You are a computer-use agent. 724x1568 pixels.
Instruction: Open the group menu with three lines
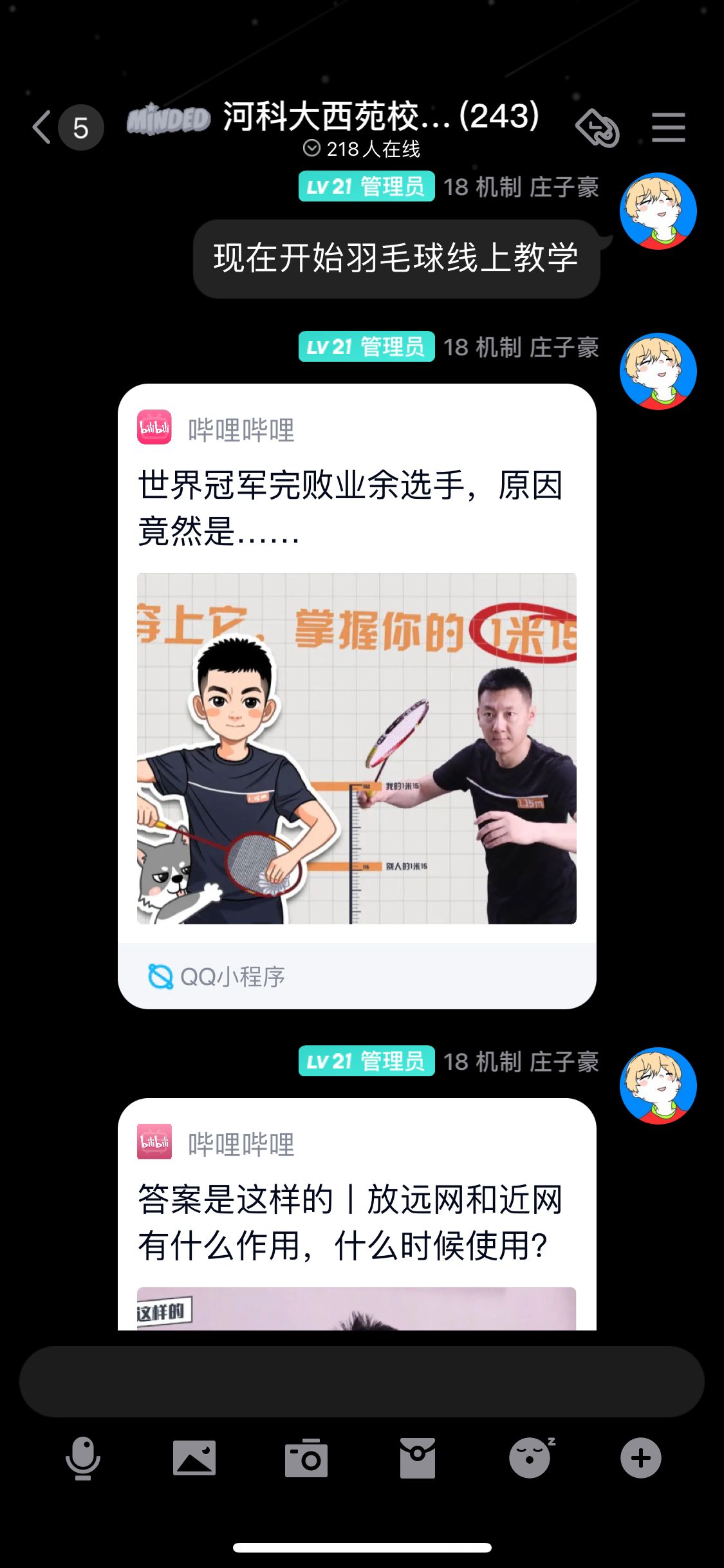click(668, 127)
